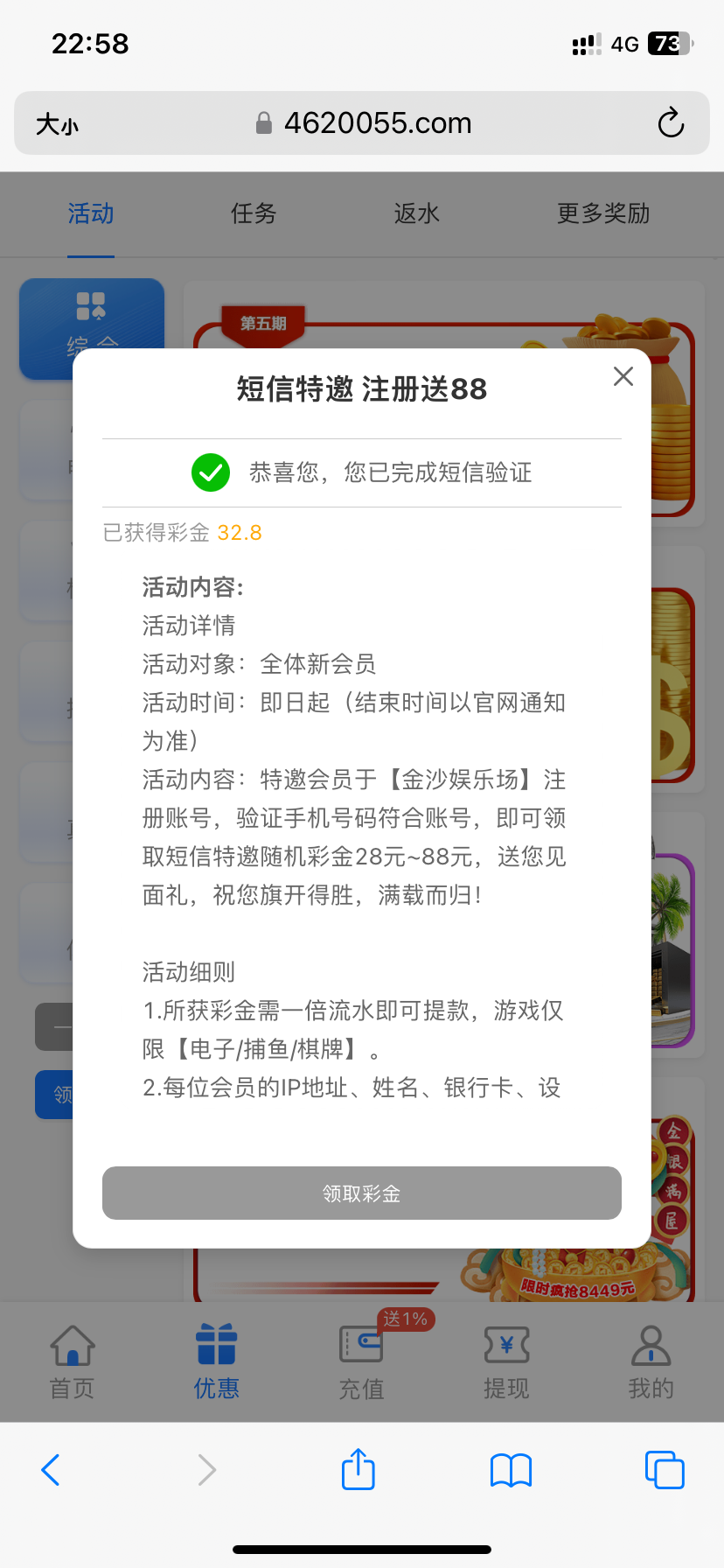Reload the page in Safari
This screenshot has height=1568, width=724.
coord(671,123)
